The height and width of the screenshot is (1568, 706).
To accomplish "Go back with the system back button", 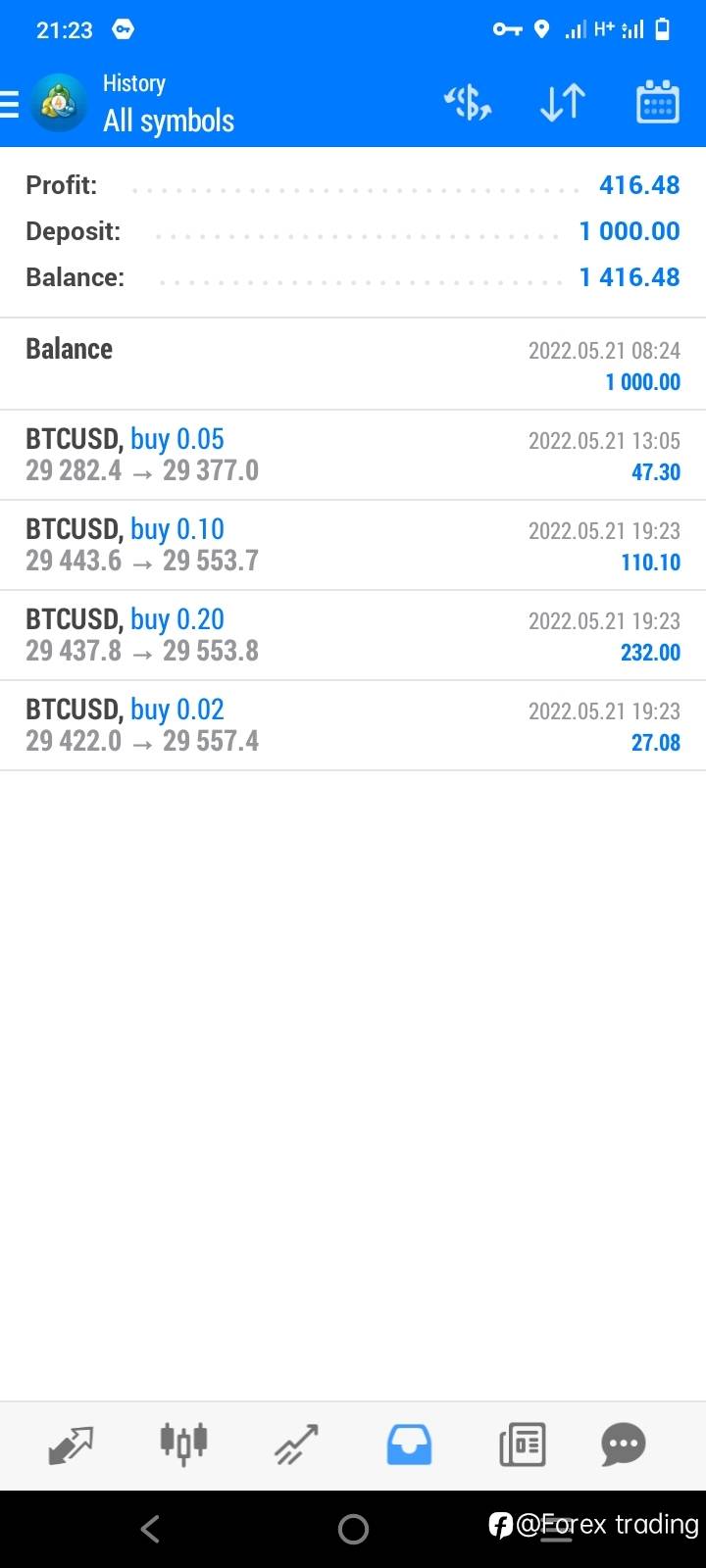I will coord(150,1529).
